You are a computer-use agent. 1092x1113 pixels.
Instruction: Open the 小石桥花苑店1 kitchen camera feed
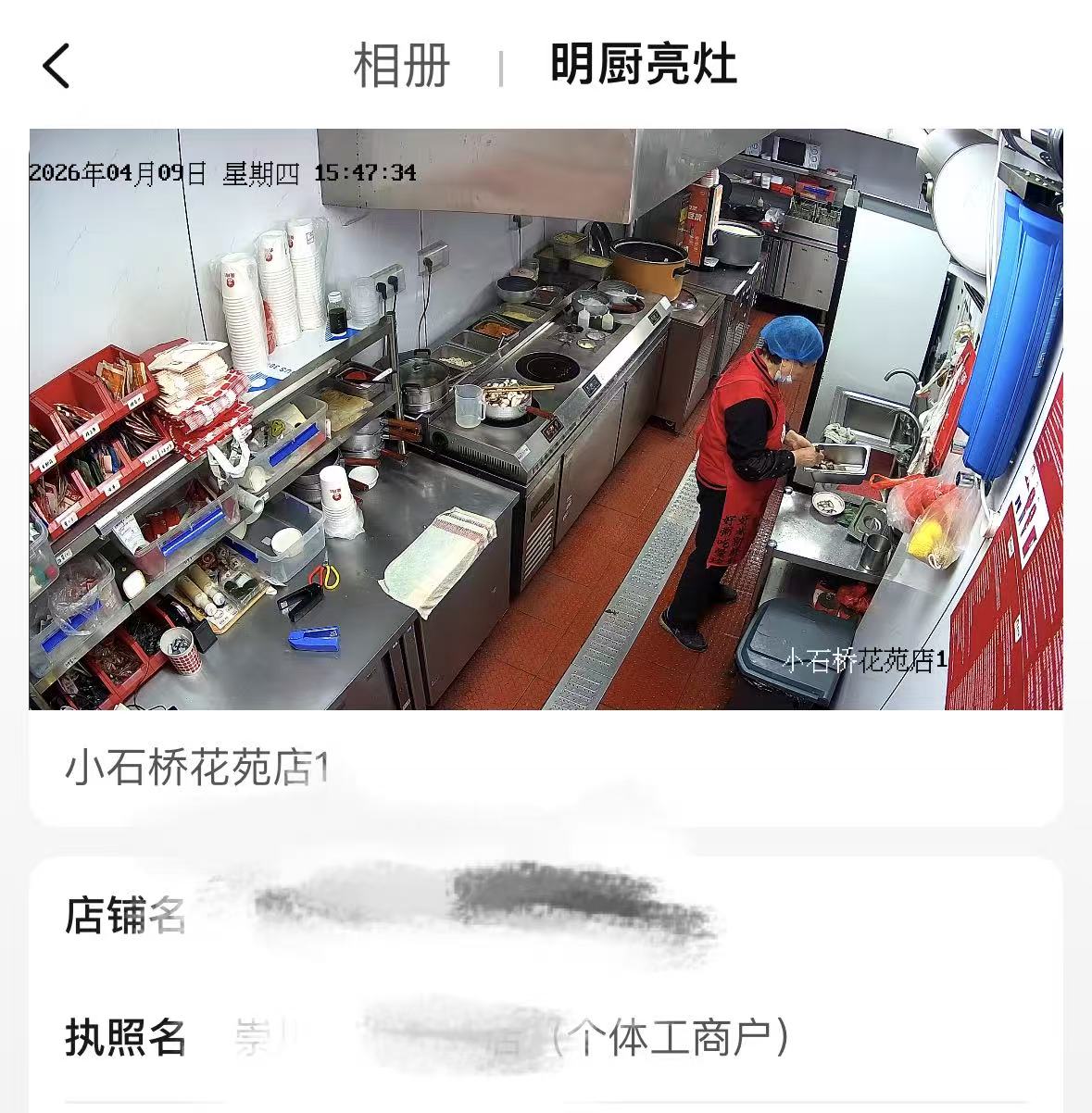click(546, 419)
